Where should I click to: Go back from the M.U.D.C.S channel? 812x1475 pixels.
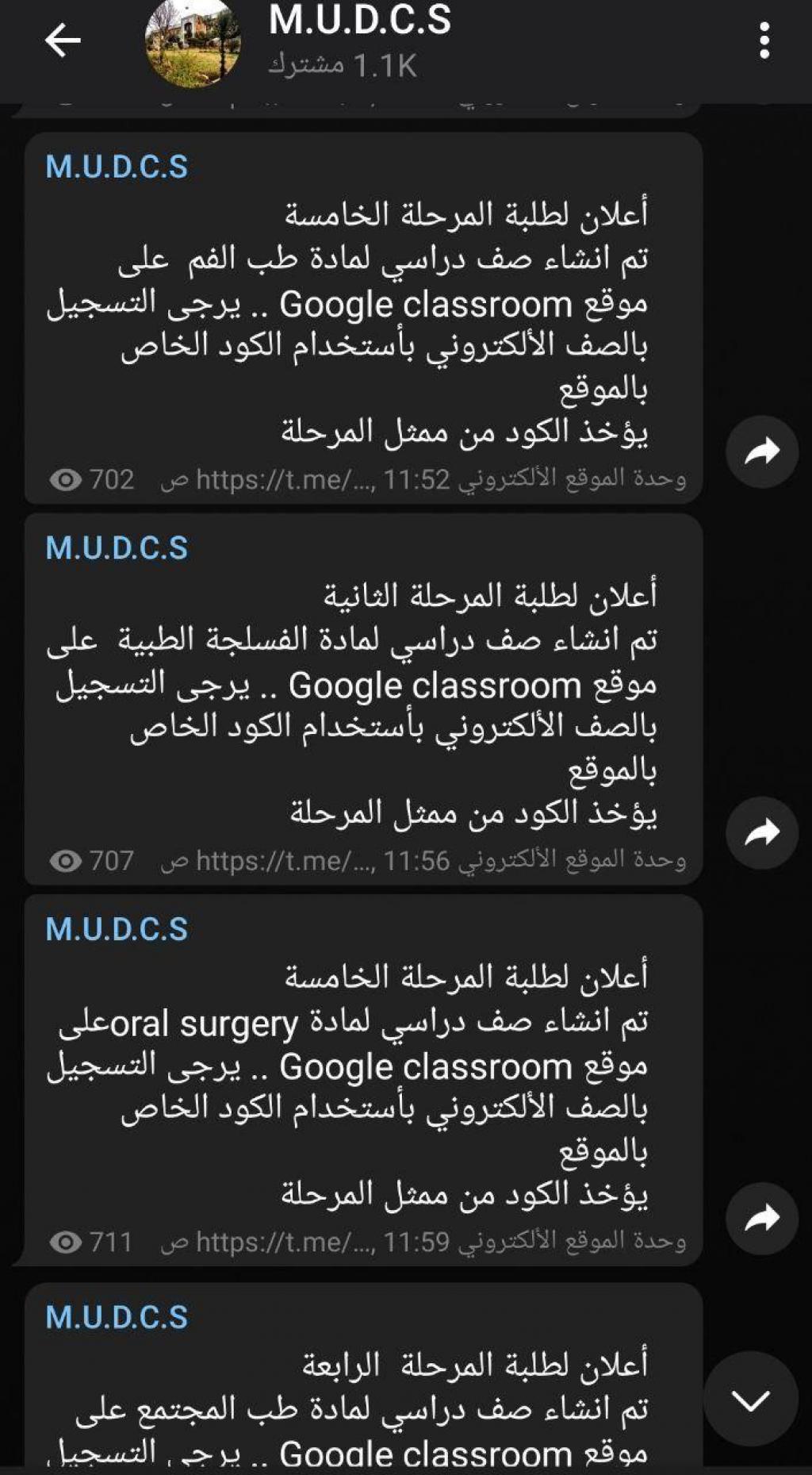point(63,40)
